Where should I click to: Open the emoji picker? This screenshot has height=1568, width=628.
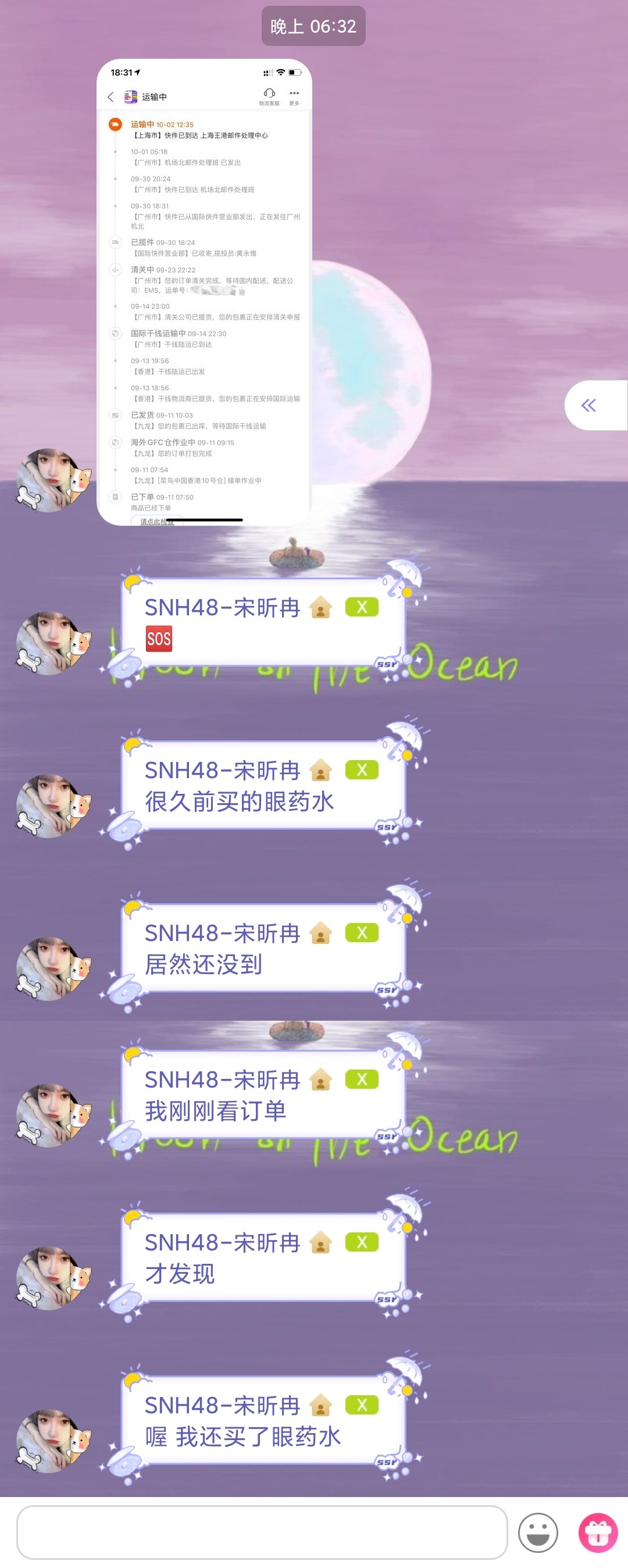(x=537, y=1532)
